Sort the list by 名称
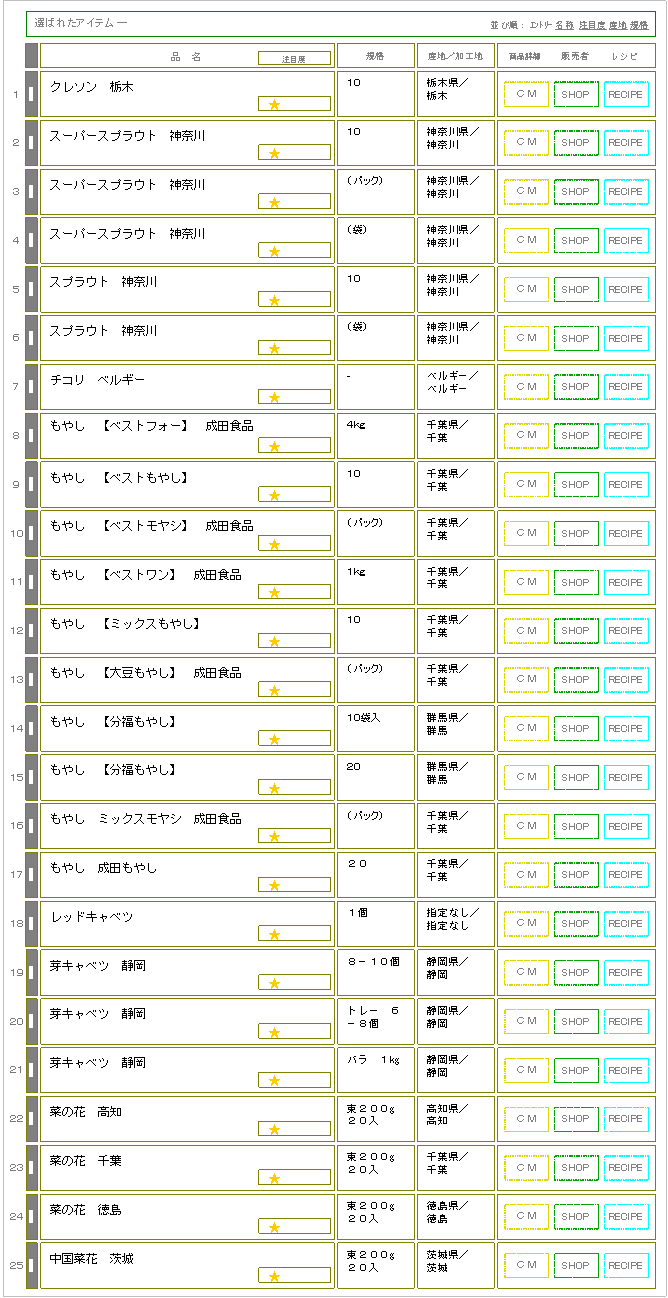The image size is (668, 1298). [x=564, y=24]
